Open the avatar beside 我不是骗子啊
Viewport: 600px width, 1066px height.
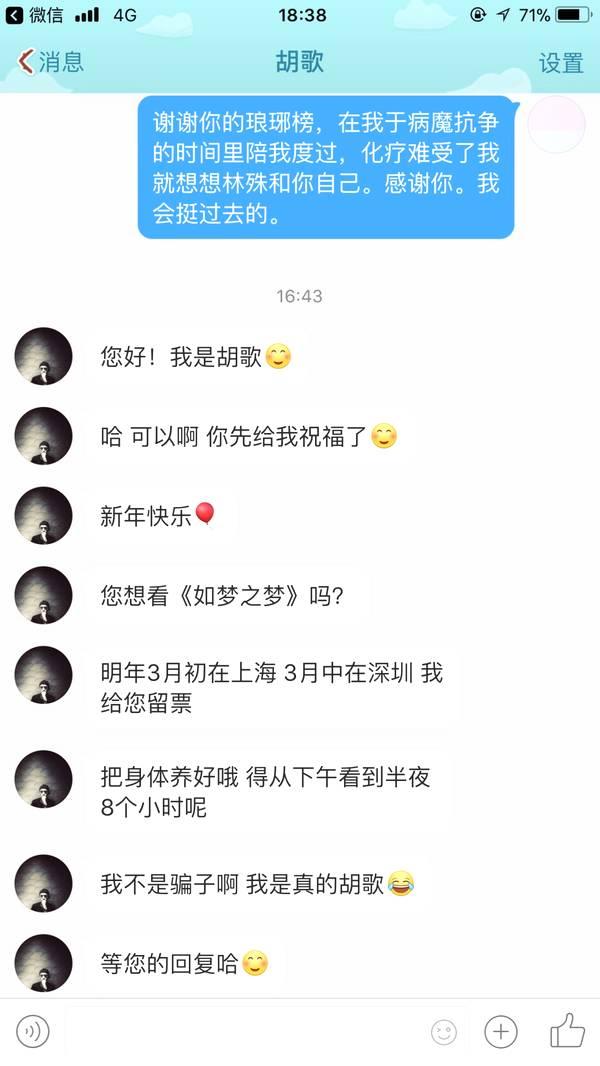pyautogui.click(x=43, y=884)
